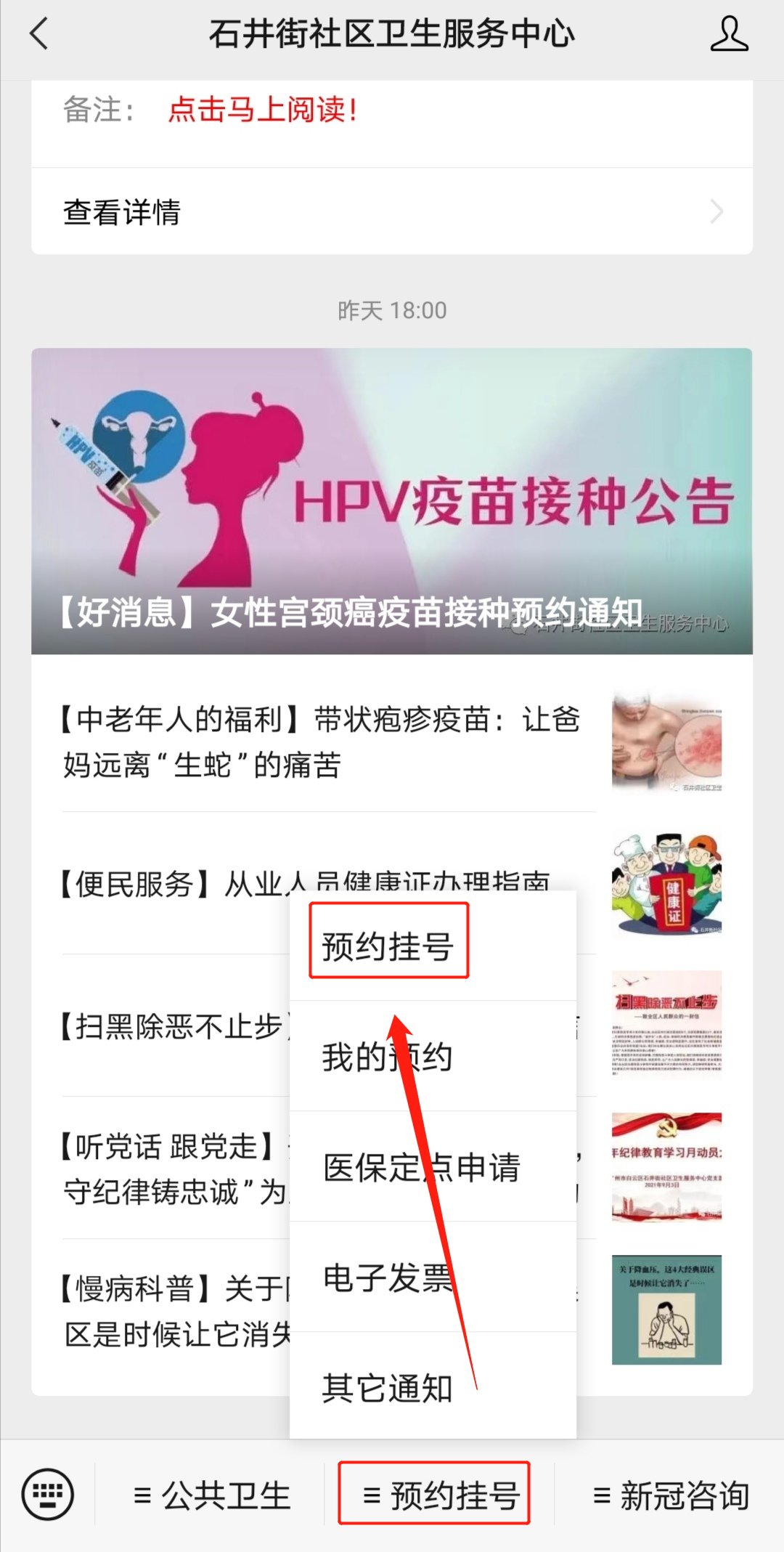Open 查看详情 for the message
This screenshot has height=1552, width=784.
(392, 212)
